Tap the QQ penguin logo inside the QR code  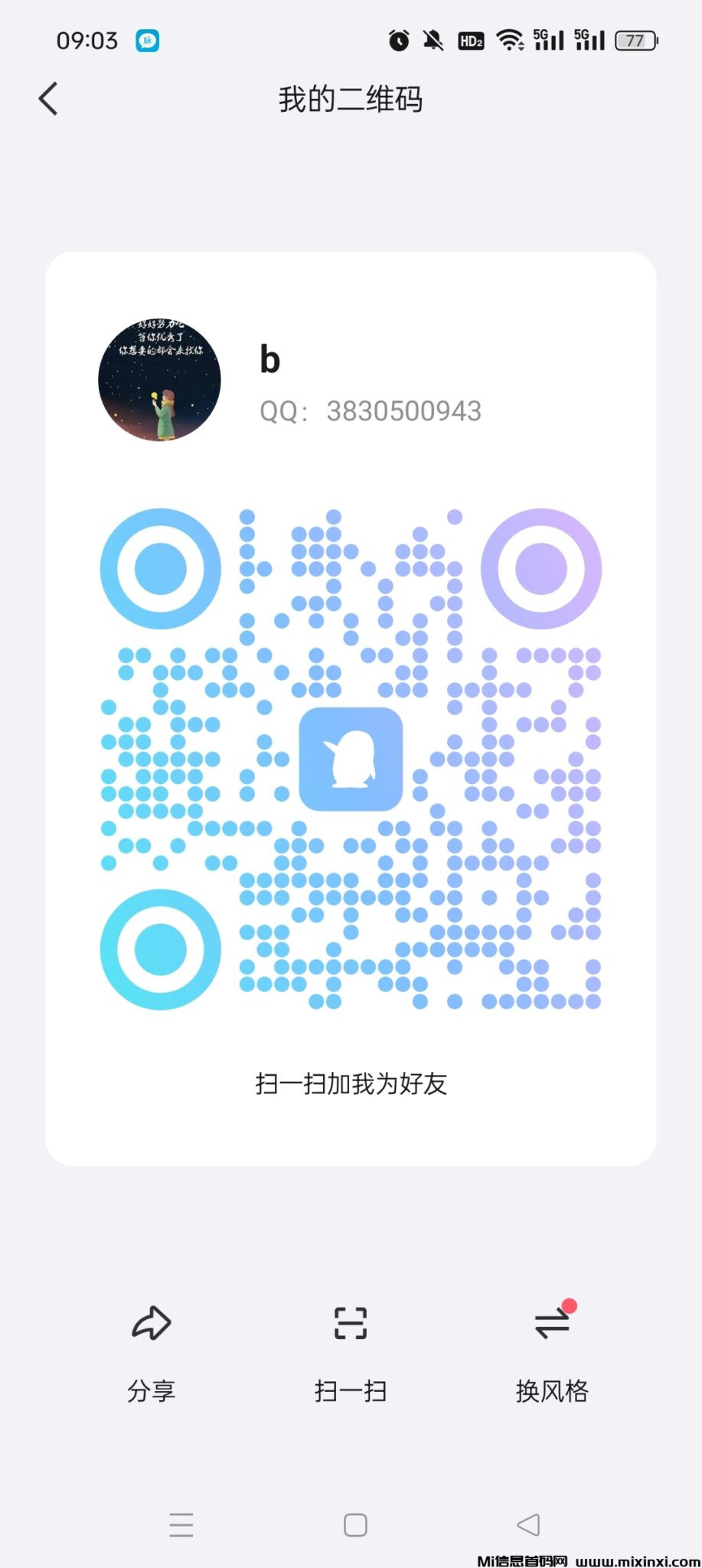(350, 760)
